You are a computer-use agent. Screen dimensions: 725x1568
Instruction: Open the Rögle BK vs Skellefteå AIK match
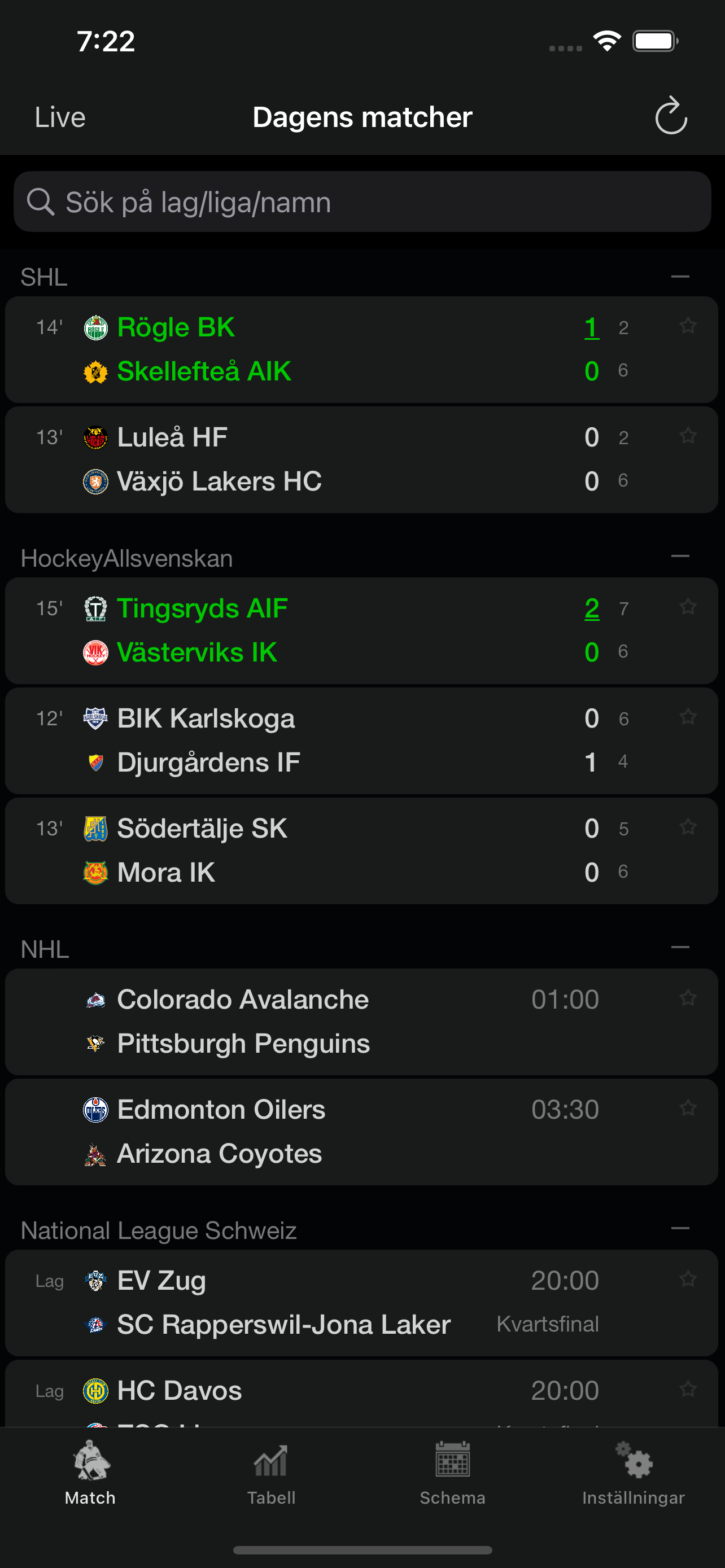pyautogui.click(x=361, y=349)
